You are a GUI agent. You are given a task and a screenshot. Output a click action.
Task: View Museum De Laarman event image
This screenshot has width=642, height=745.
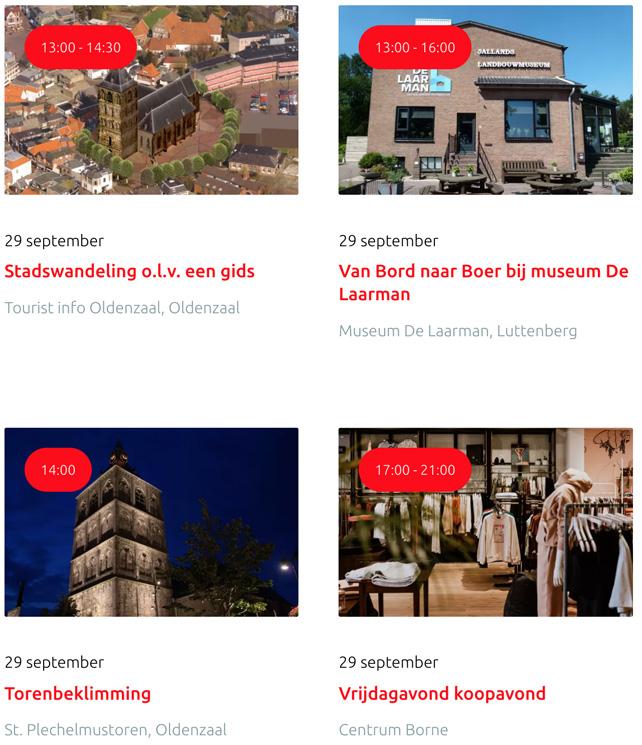tap(485, 110)
